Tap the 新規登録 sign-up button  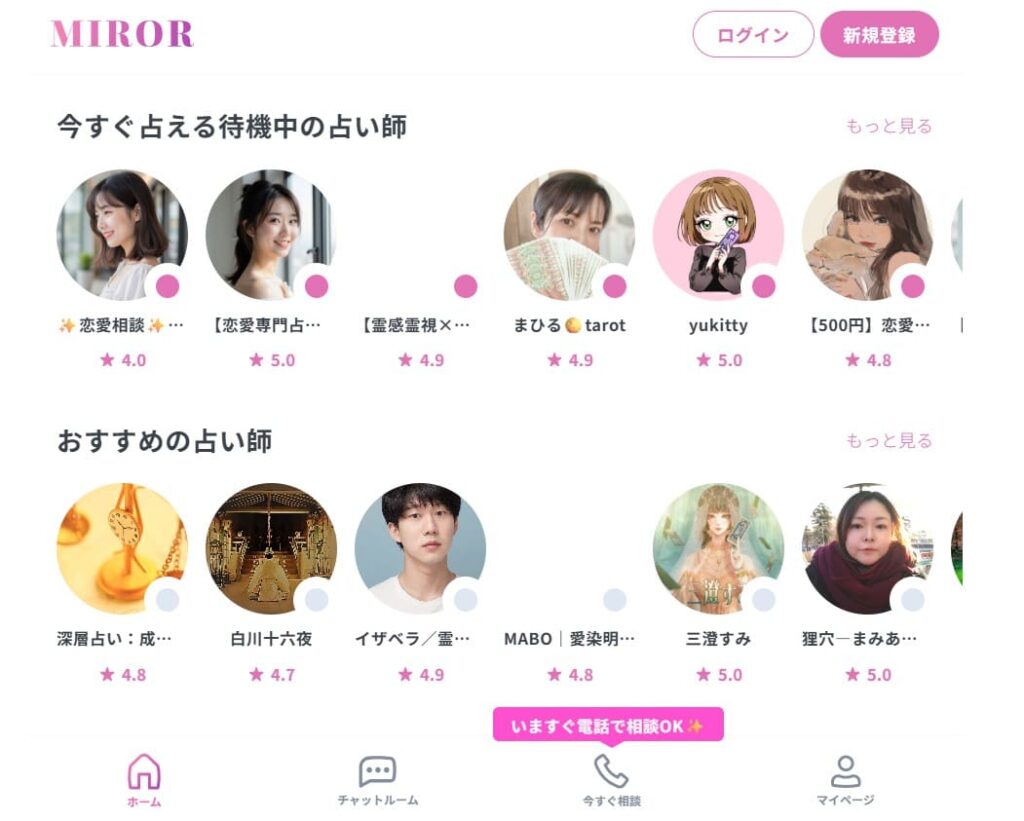coord(879,35)
